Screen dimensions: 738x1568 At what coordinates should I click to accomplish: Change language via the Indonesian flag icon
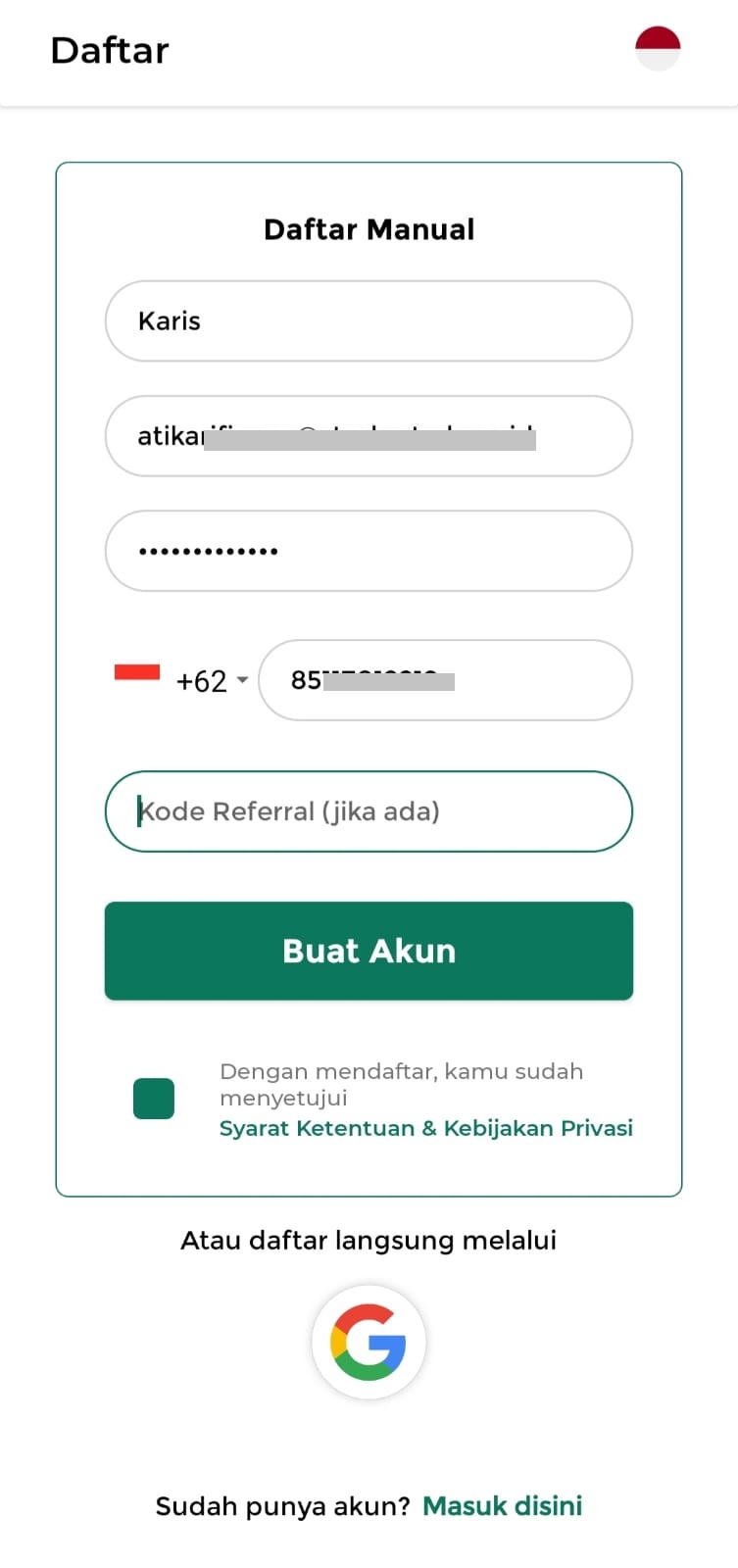point(658,49)
